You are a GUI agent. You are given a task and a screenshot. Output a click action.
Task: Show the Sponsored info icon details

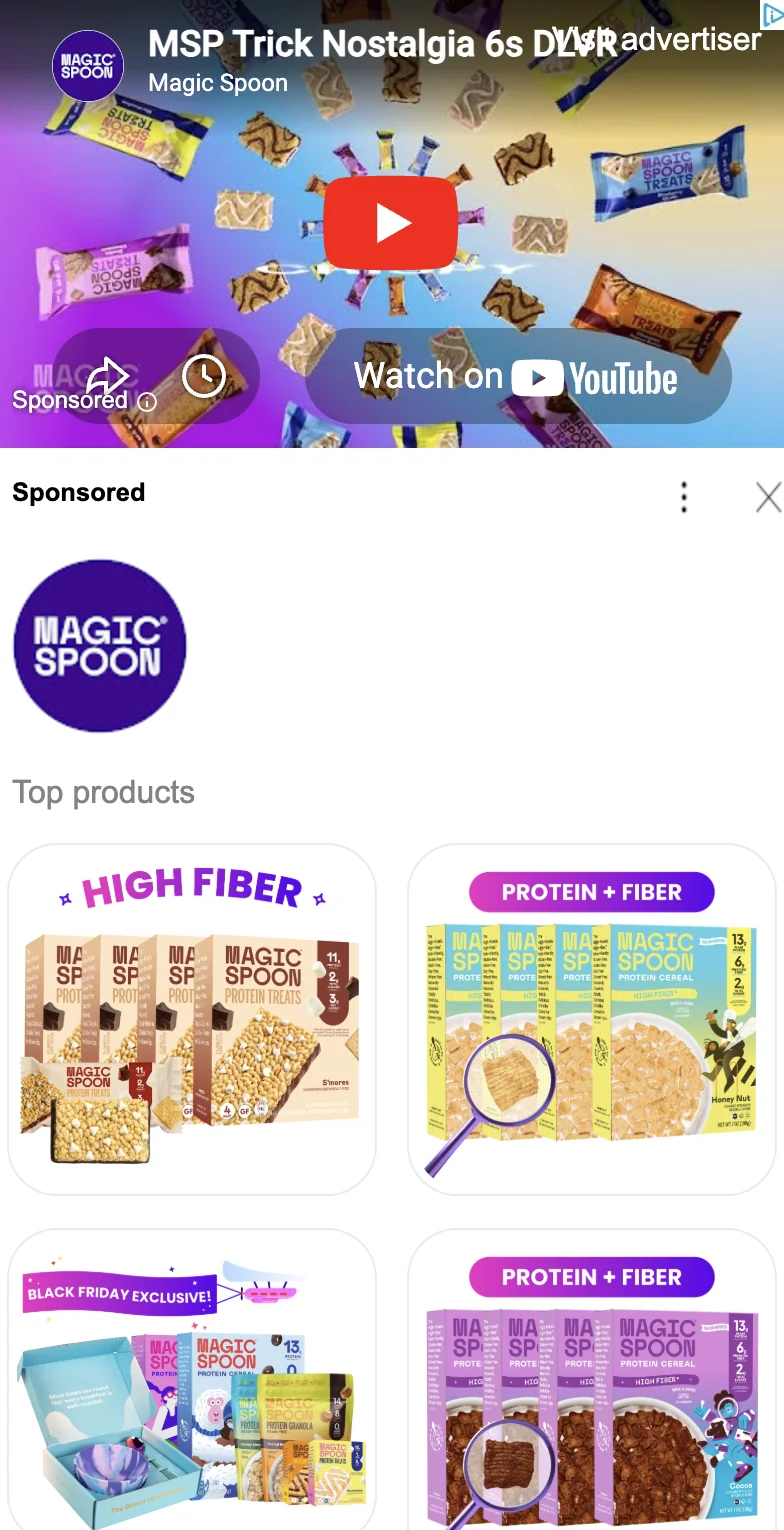[x=147, y=402]
